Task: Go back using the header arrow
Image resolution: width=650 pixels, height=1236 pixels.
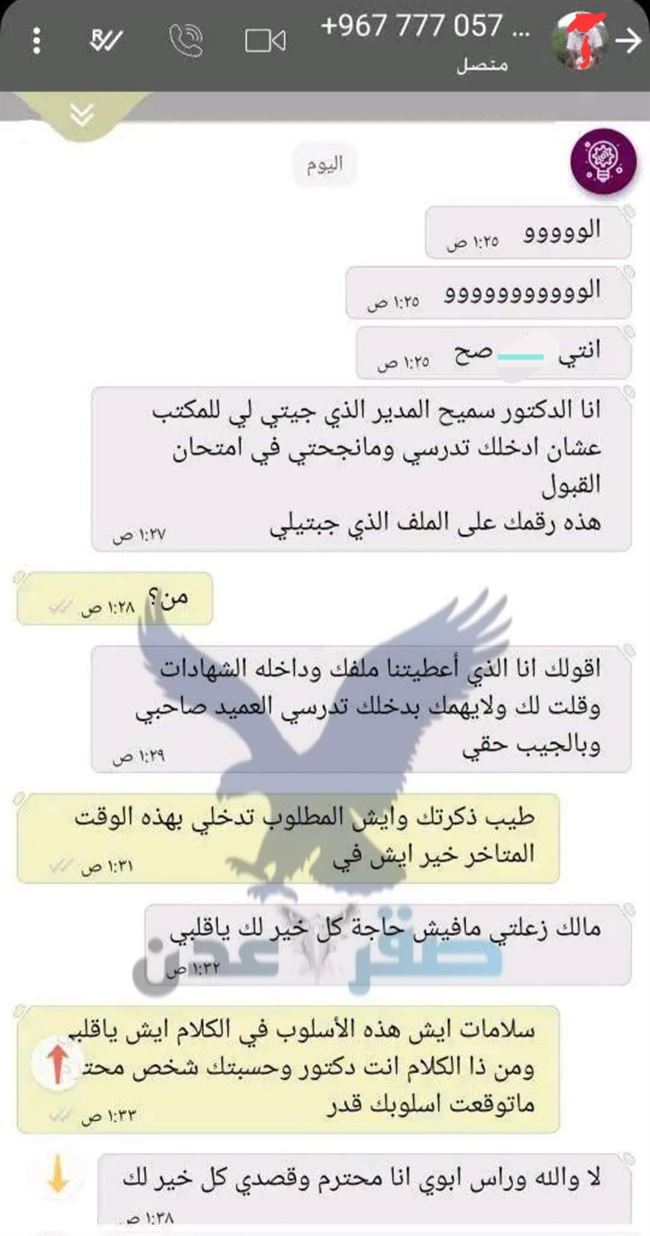Action: 629,40
